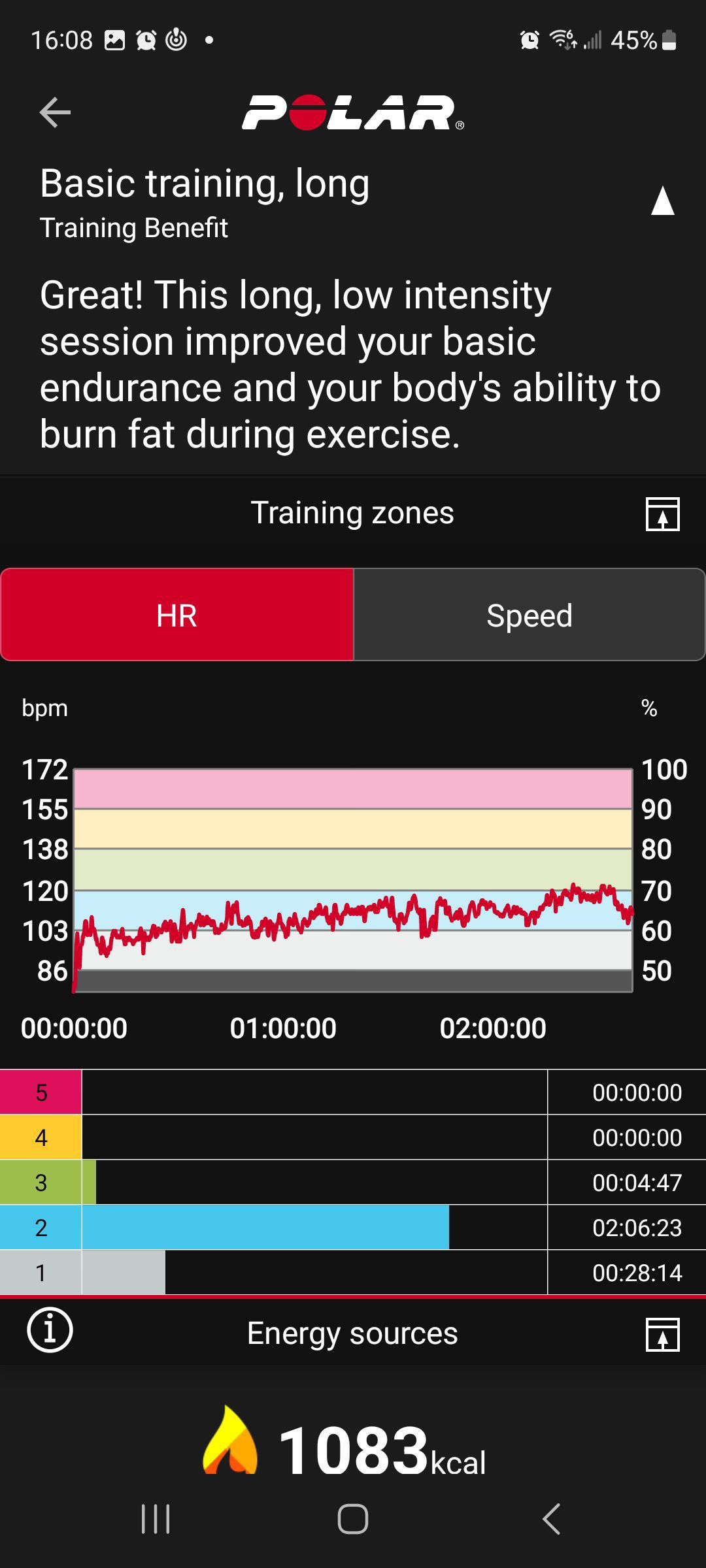
Task: Share the Training zones section
Action: pos(662,514)
